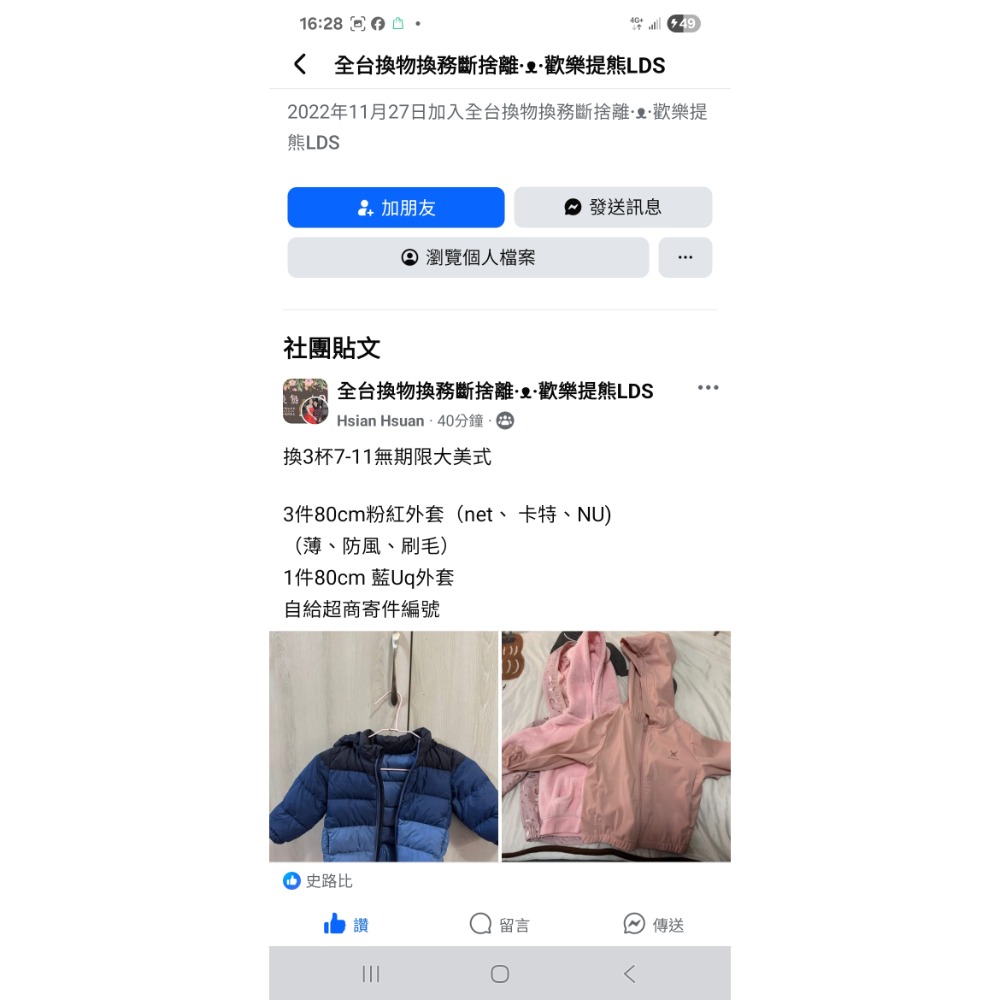Open Hsian Hsuan's profile link
The height and width of the screenshot is (1000, 1000).
pos(380,421)
